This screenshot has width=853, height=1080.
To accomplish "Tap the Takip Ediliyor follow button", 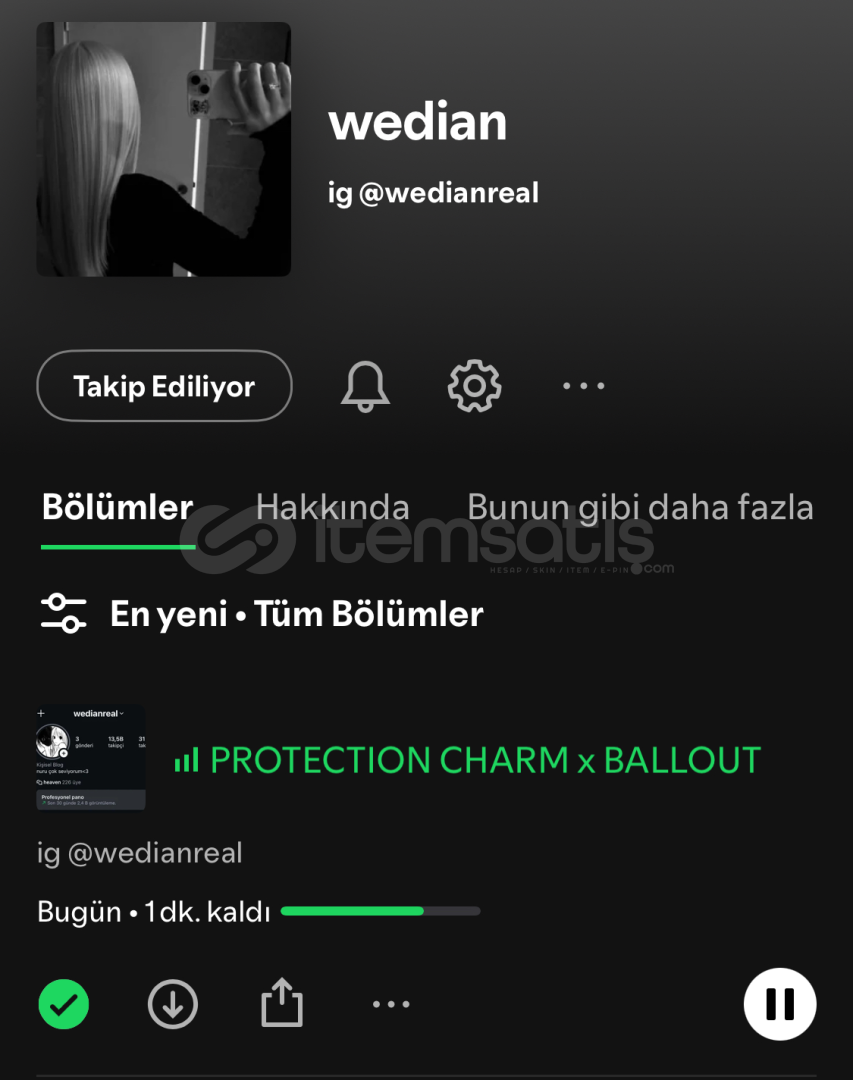I will coord(164,386).
